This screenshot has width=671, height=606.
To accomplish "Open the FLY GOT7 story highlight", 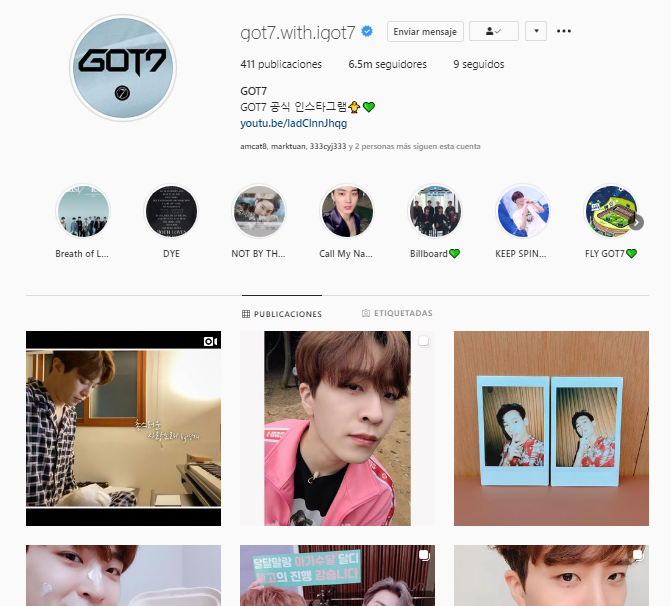I will tap(610, 211).
